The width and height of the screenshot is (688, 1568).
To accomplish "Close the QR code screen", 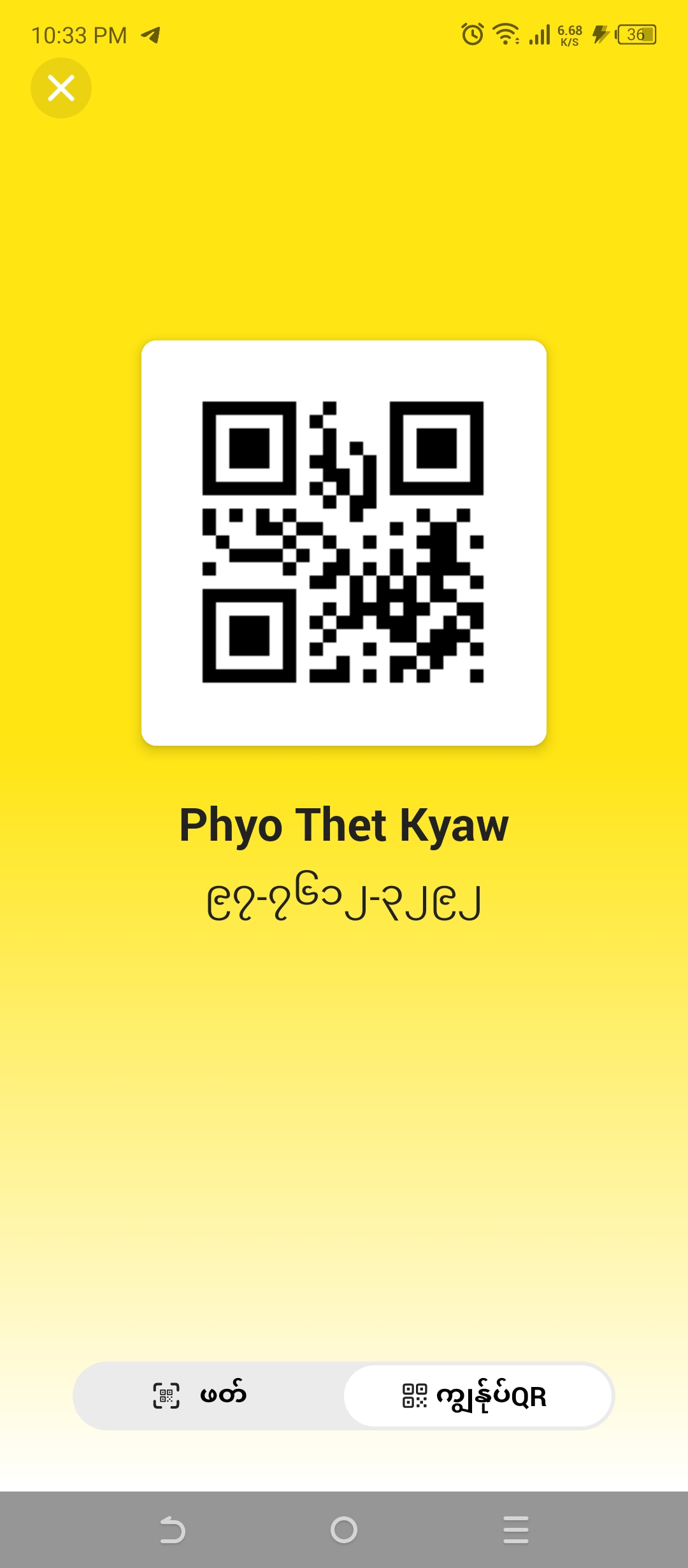I will click(x=61, y=88).
